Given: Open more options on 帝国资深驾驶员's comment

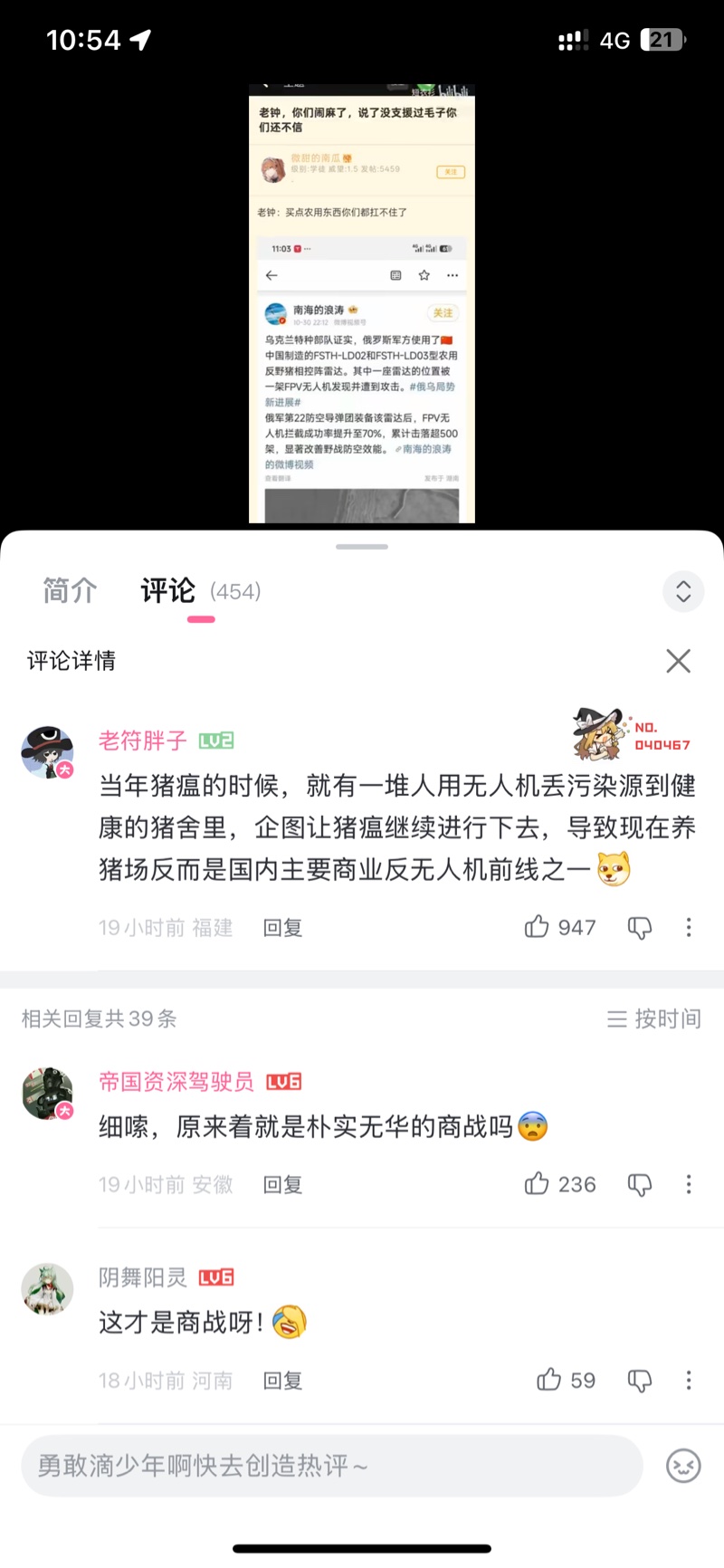Looking at the screenshot, I should click(x=689, y=1184).
